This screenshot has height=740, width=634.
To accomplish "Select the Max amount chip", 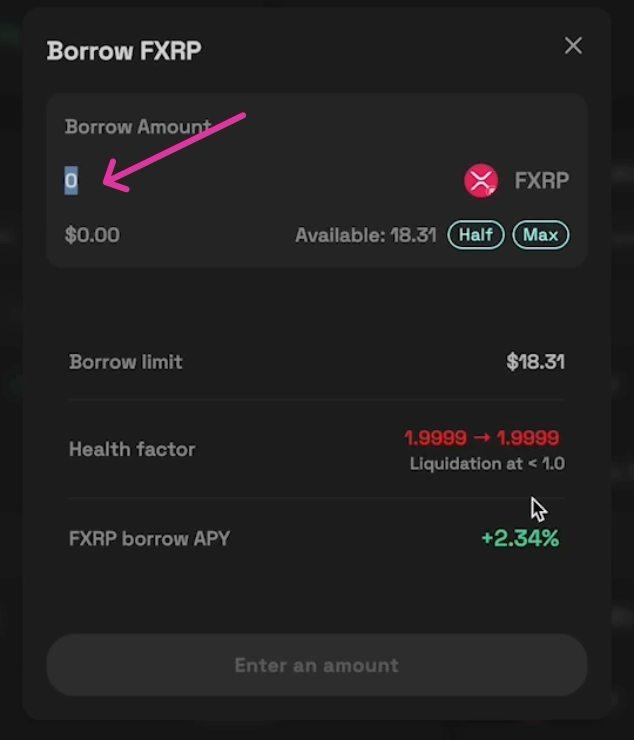I will (x=541, y=235).
